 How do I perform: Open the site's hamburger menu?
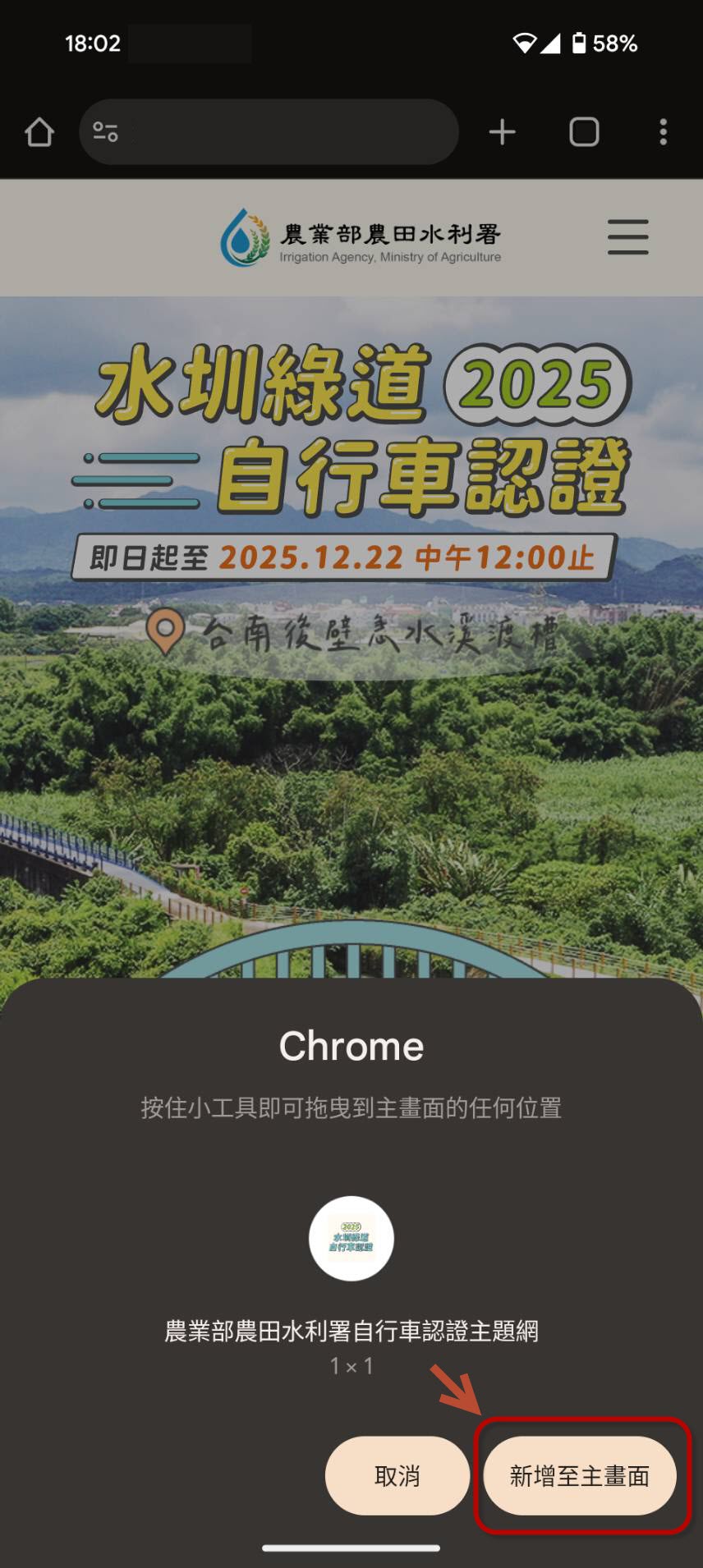pos(628,237)
